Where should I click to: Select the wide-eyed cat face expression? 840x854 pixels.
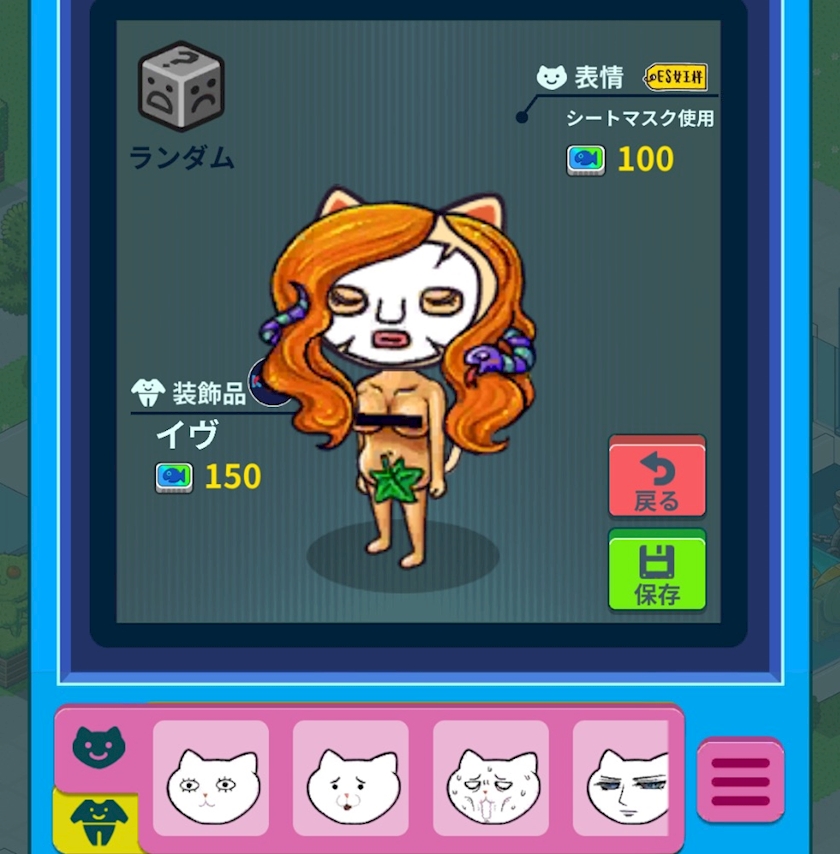211,779
